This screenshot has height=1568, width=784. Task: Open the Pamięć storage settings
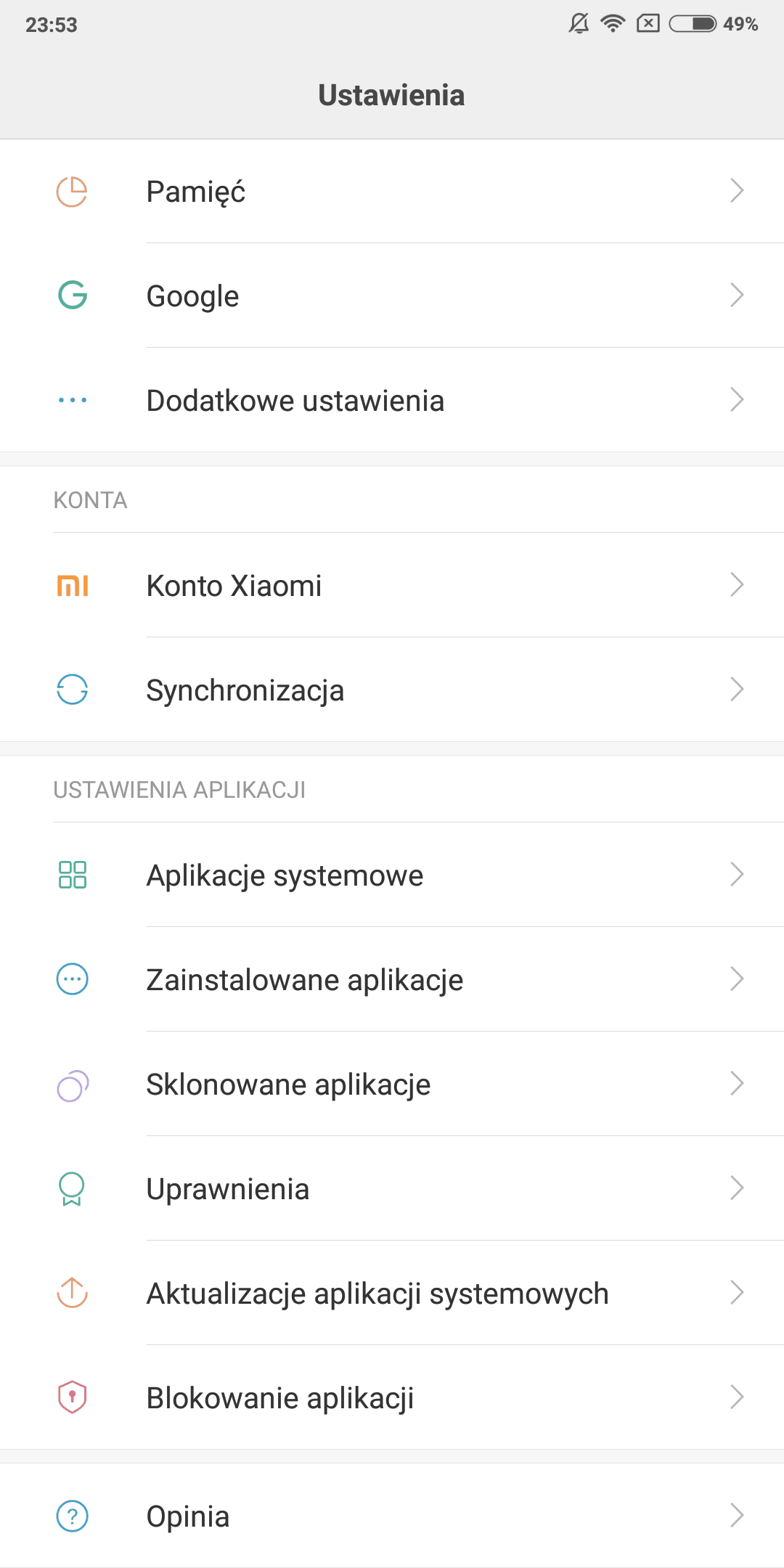point(392,192)
